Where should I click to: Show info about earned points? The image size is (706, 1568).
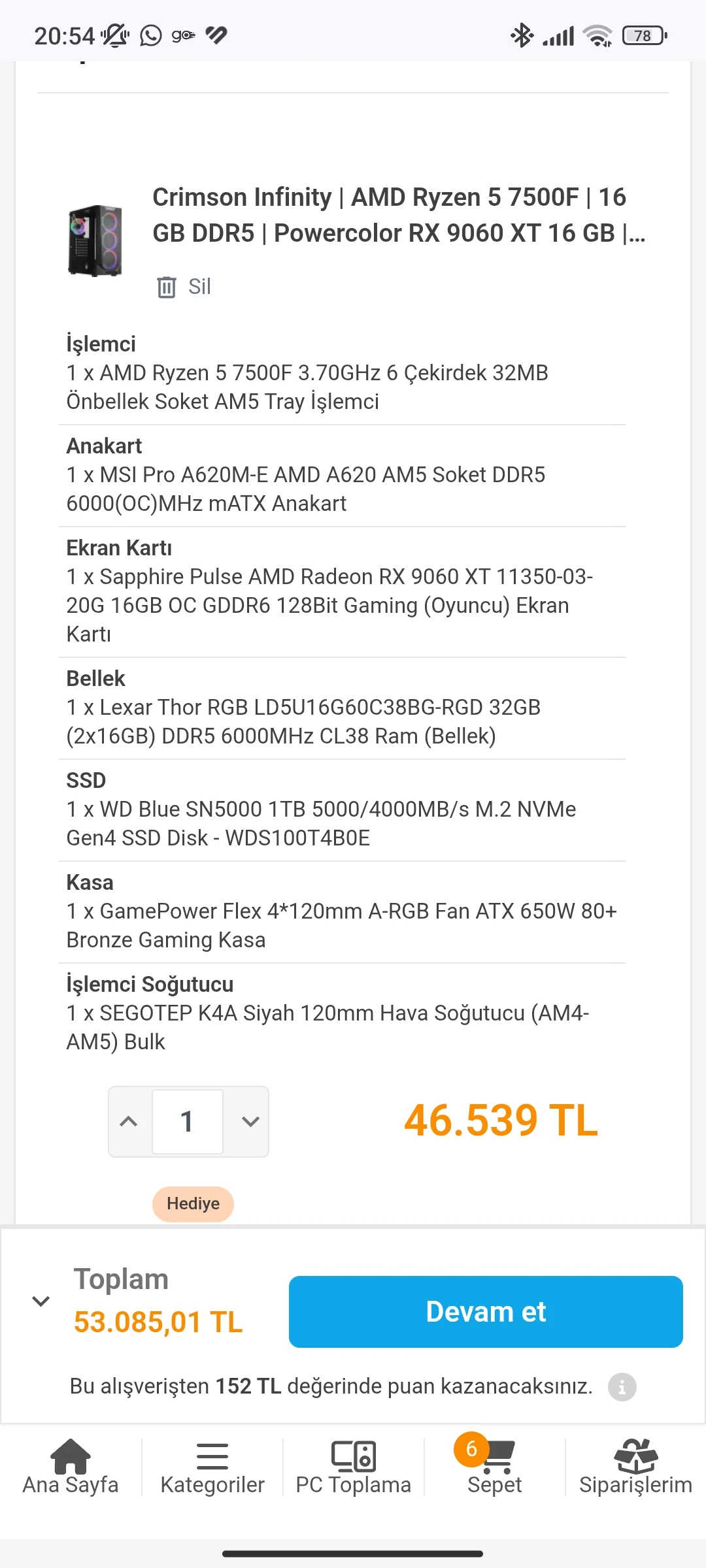pyautogui.click(x=622, y=1386)
